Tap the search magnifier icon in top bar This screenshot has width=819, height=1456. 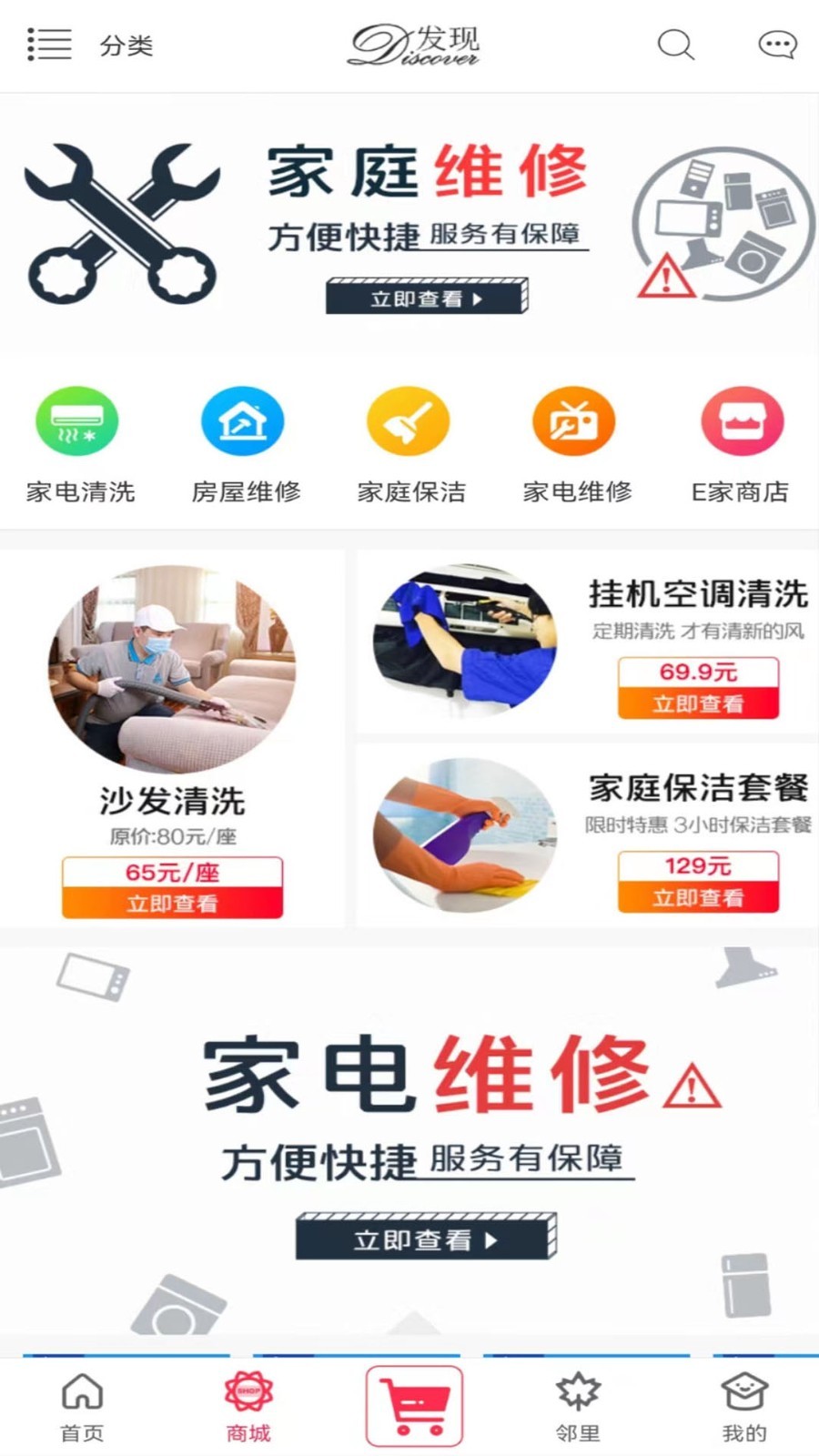point(674,45)
